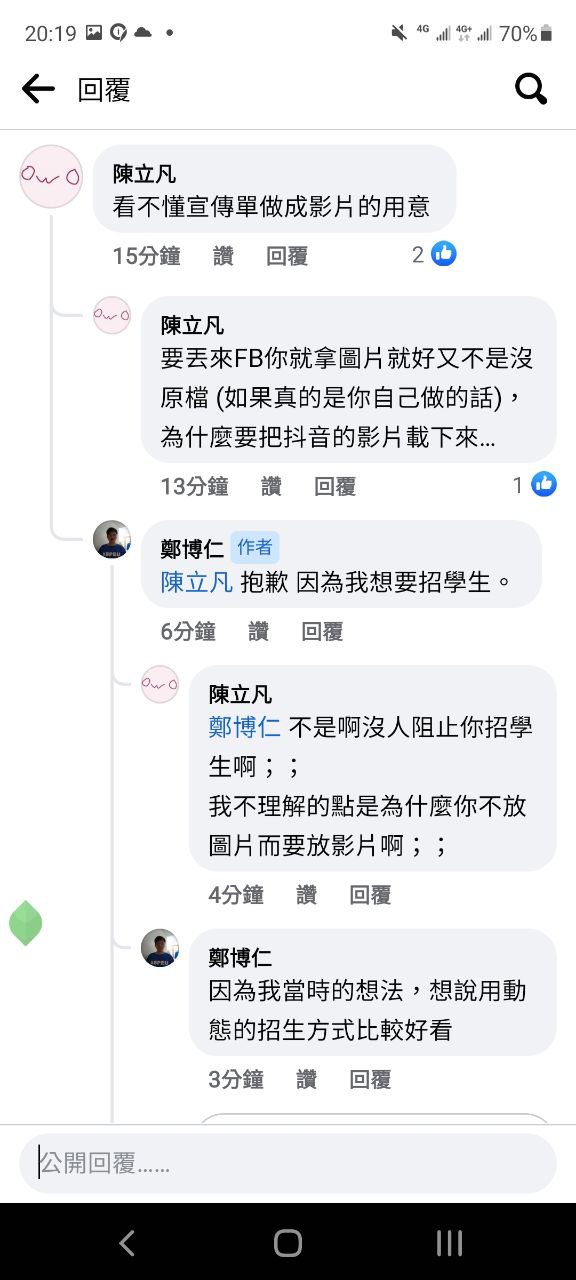This screenshot has width=576, height=1280.
Task: Tap the system home button
Action: pos(288,1243)
